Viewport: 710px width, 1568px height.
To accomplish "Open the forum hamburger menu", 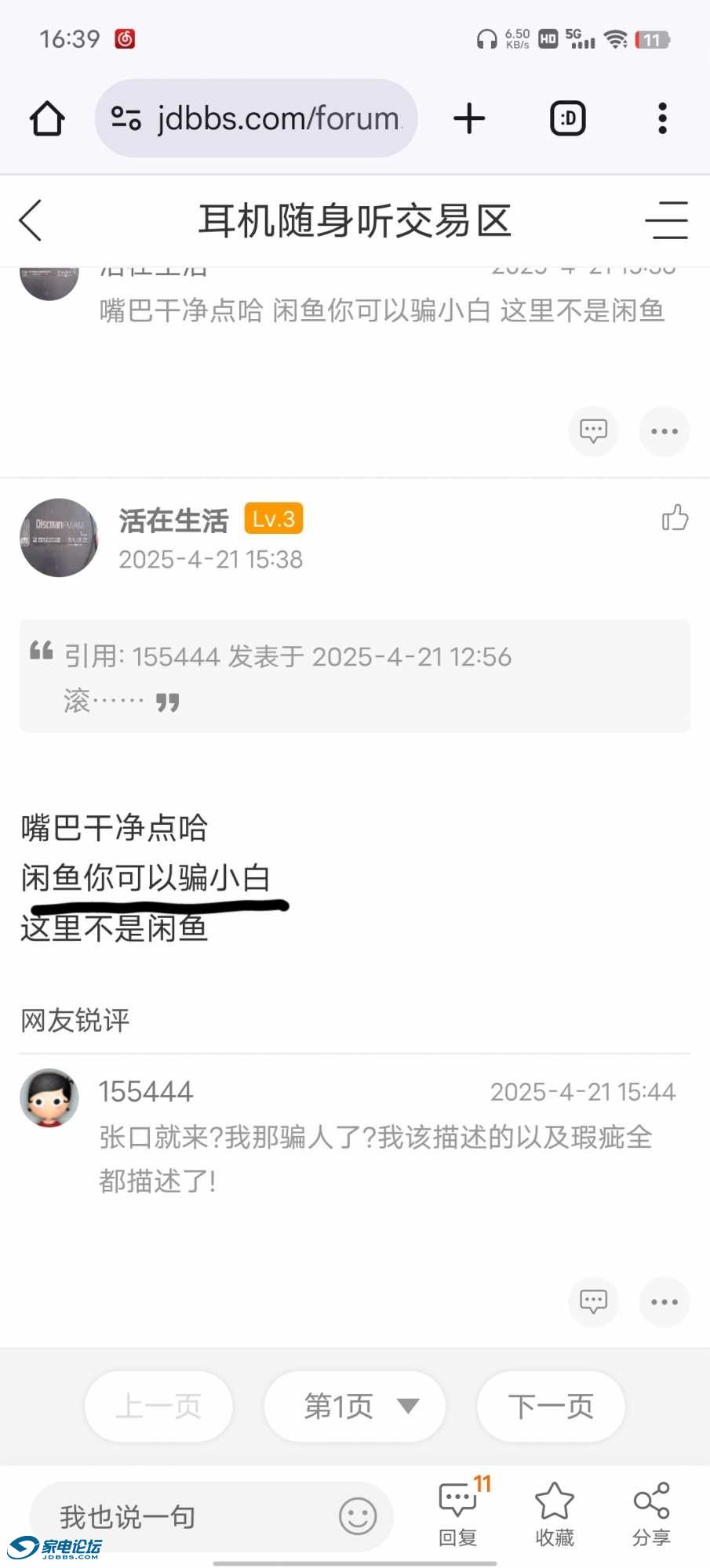I will [667, 220].
